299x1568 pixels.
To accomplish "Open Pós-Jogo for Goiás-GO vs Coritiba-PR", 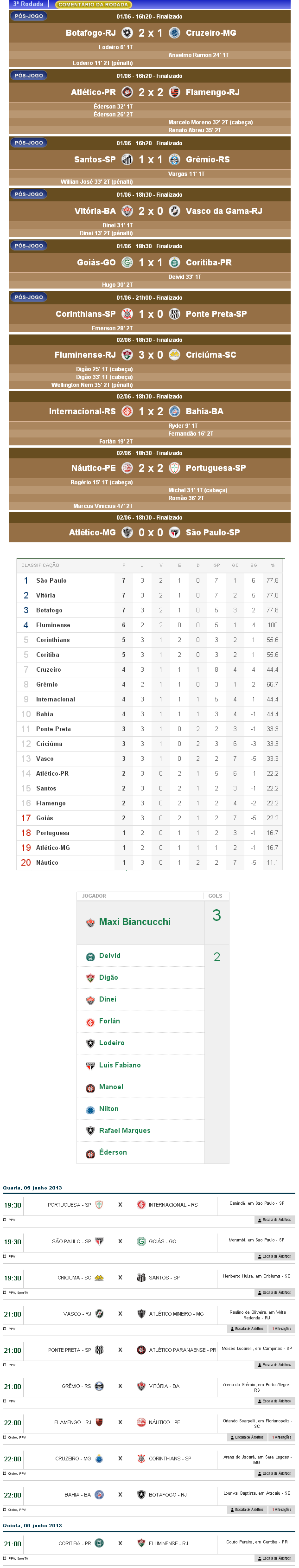I will pos(29,245).
